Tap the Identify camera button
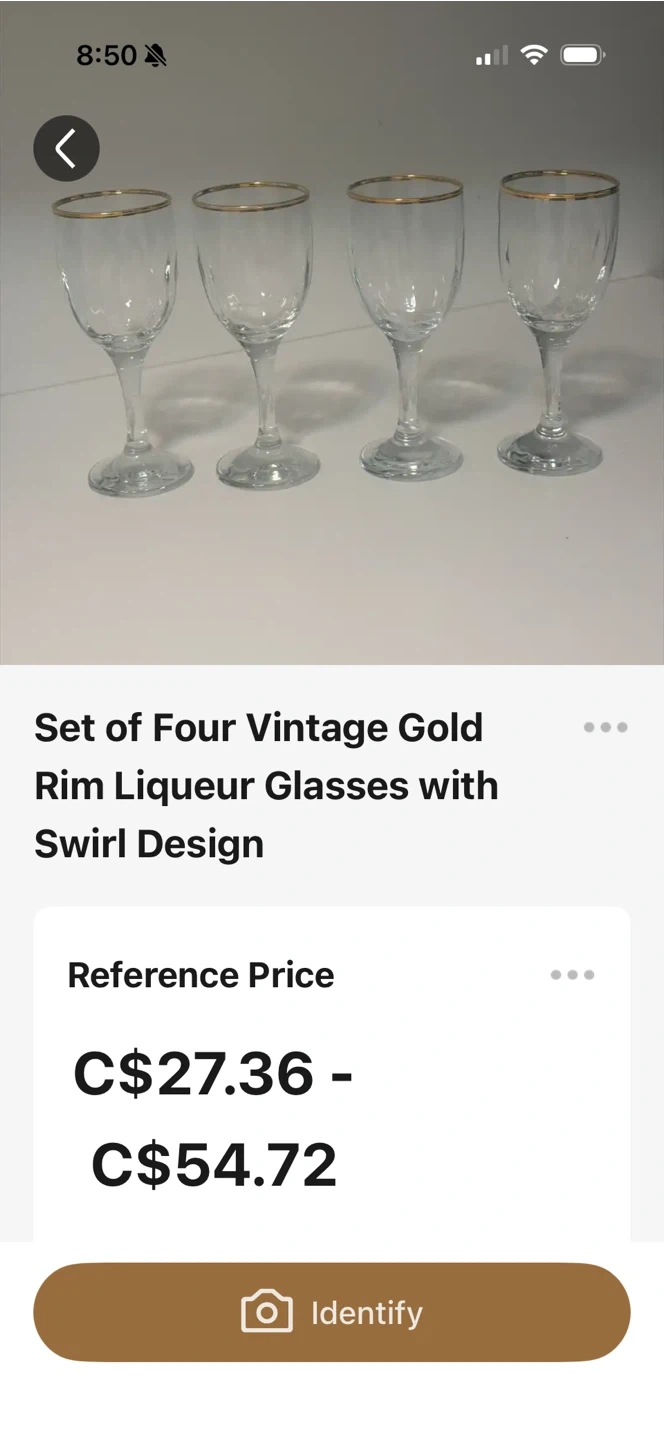 coord(332,1312)
